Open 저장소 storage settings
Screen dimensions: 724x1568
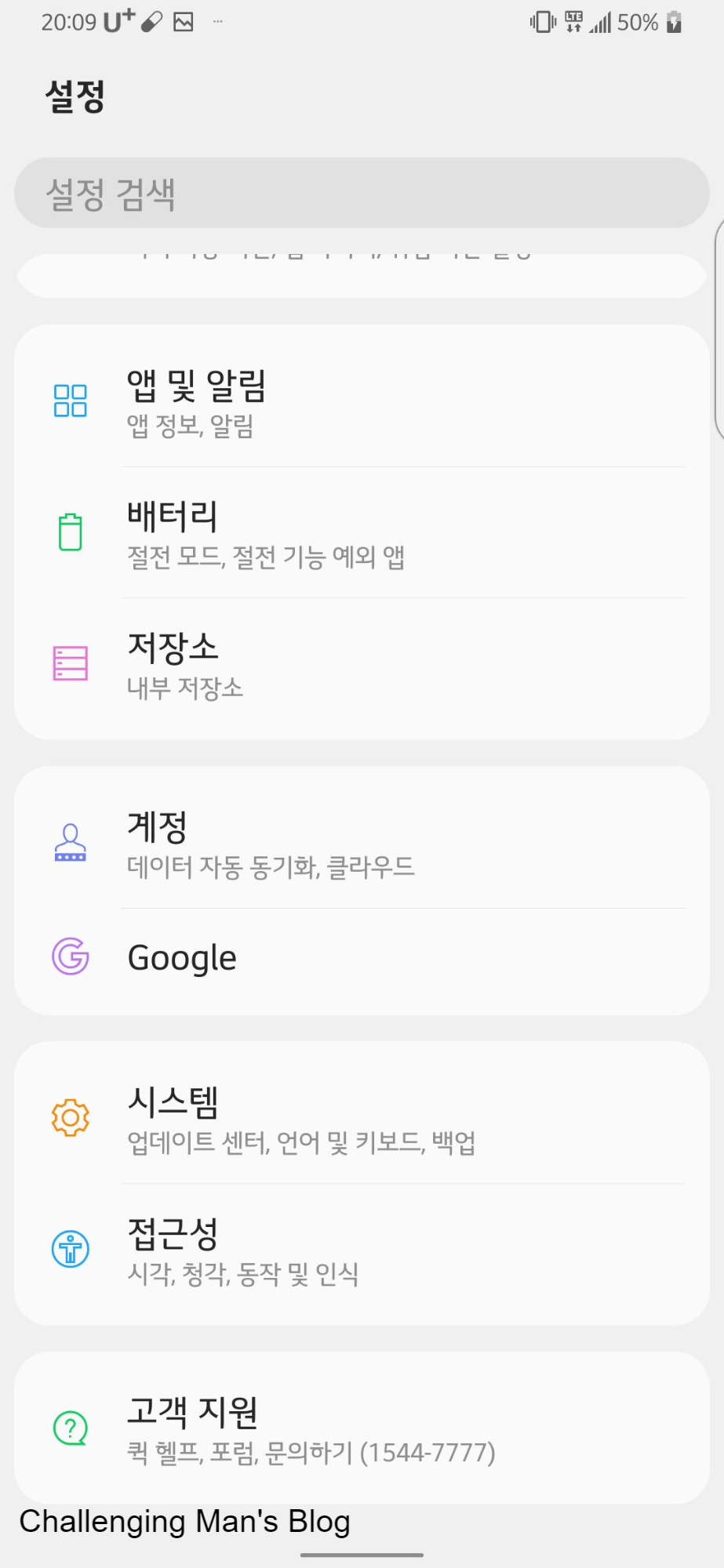pos(362,665)
